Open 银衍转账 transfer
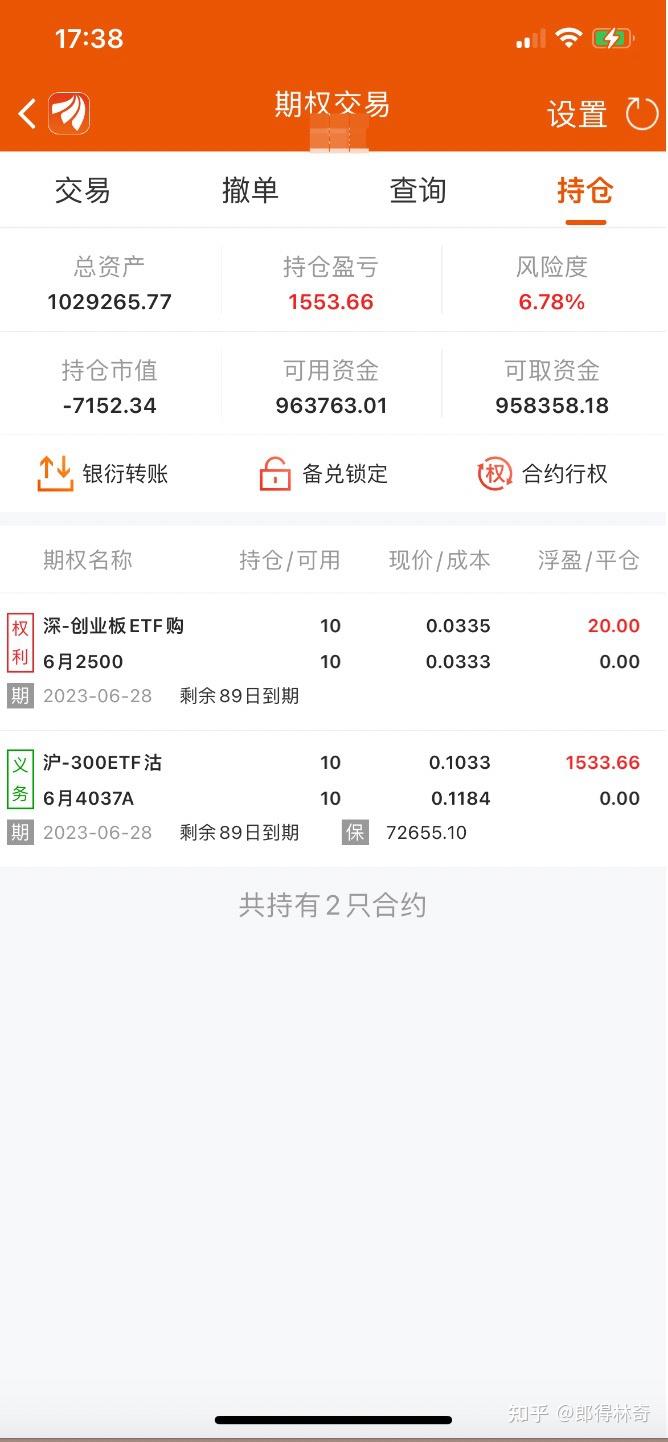This screenshot has height=1442, width=668. tap(103, 473)
